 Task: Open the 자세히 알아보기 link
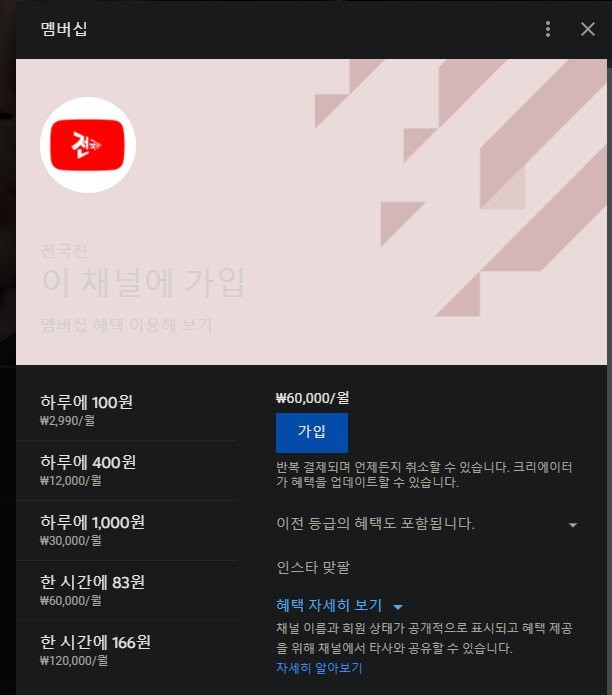click(x=319, y=667)
